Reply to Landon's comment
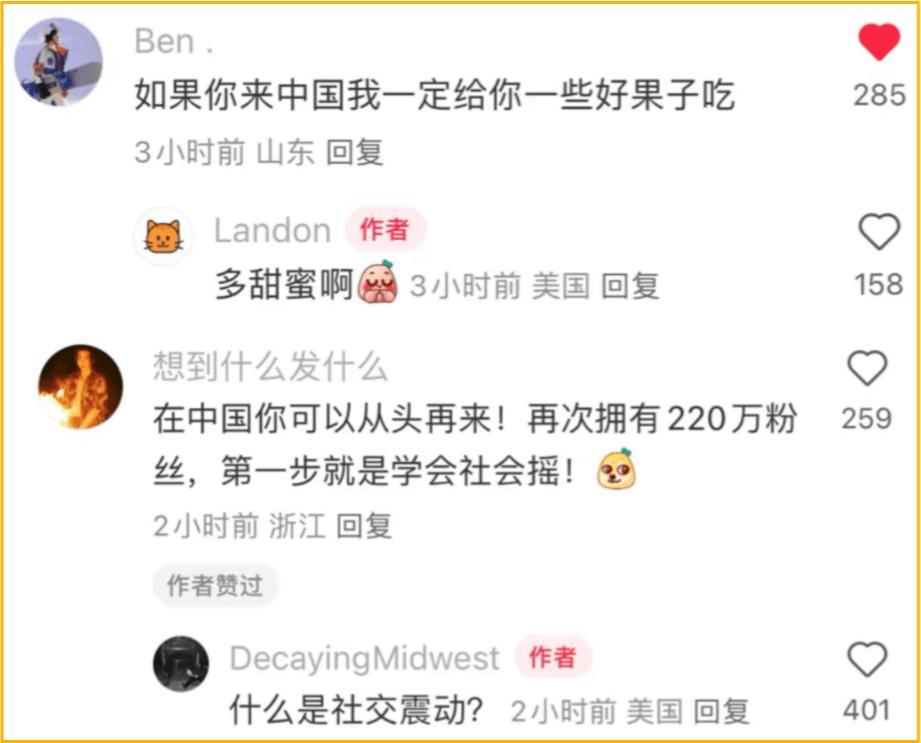The image size is (921, 743). [x=630, y=287]
